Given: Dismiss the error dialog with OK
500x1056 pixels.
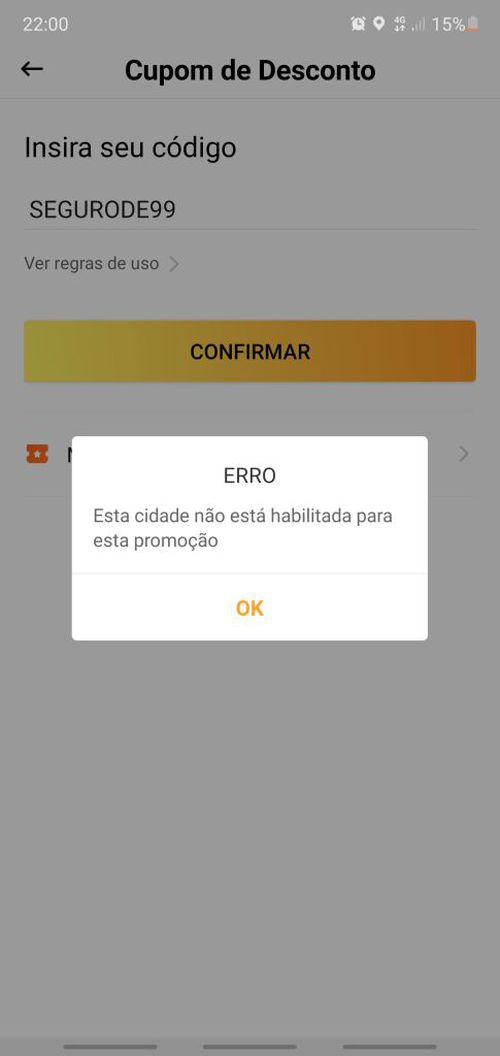Looking at the screenshot, I should click(249, 607).
